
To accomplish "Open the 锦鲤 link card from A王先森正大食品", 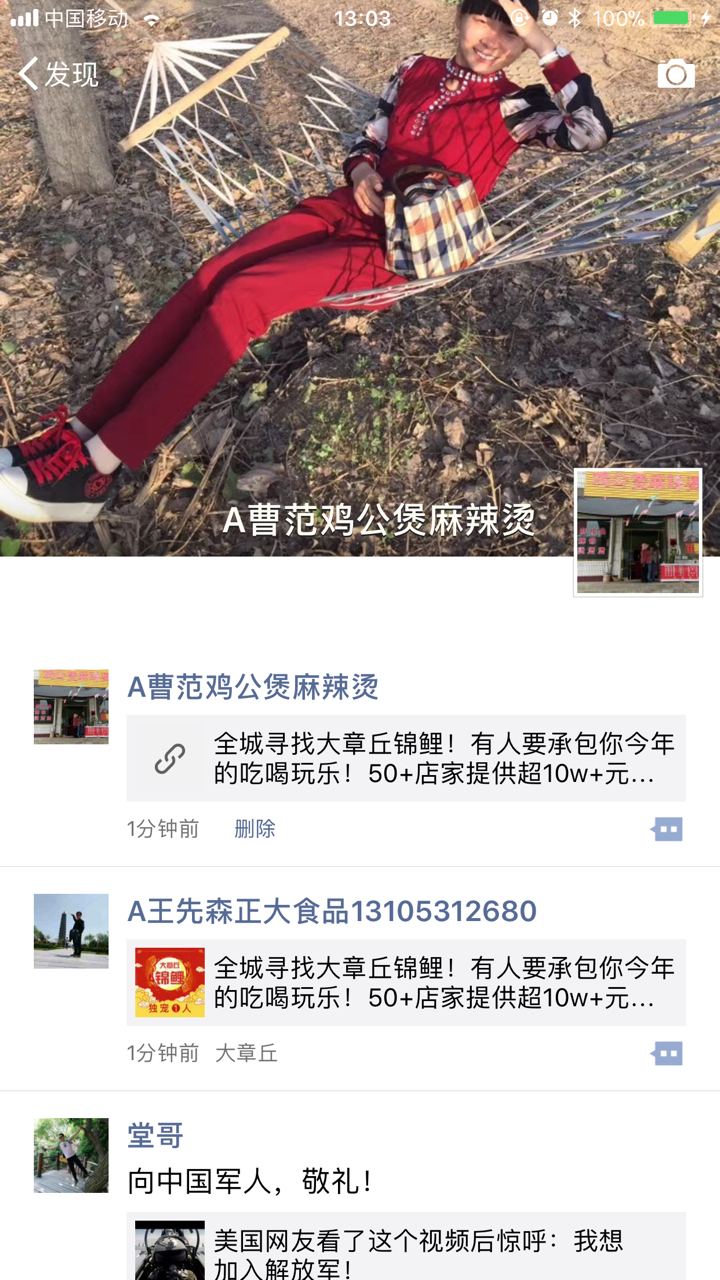I will (406, 982).
